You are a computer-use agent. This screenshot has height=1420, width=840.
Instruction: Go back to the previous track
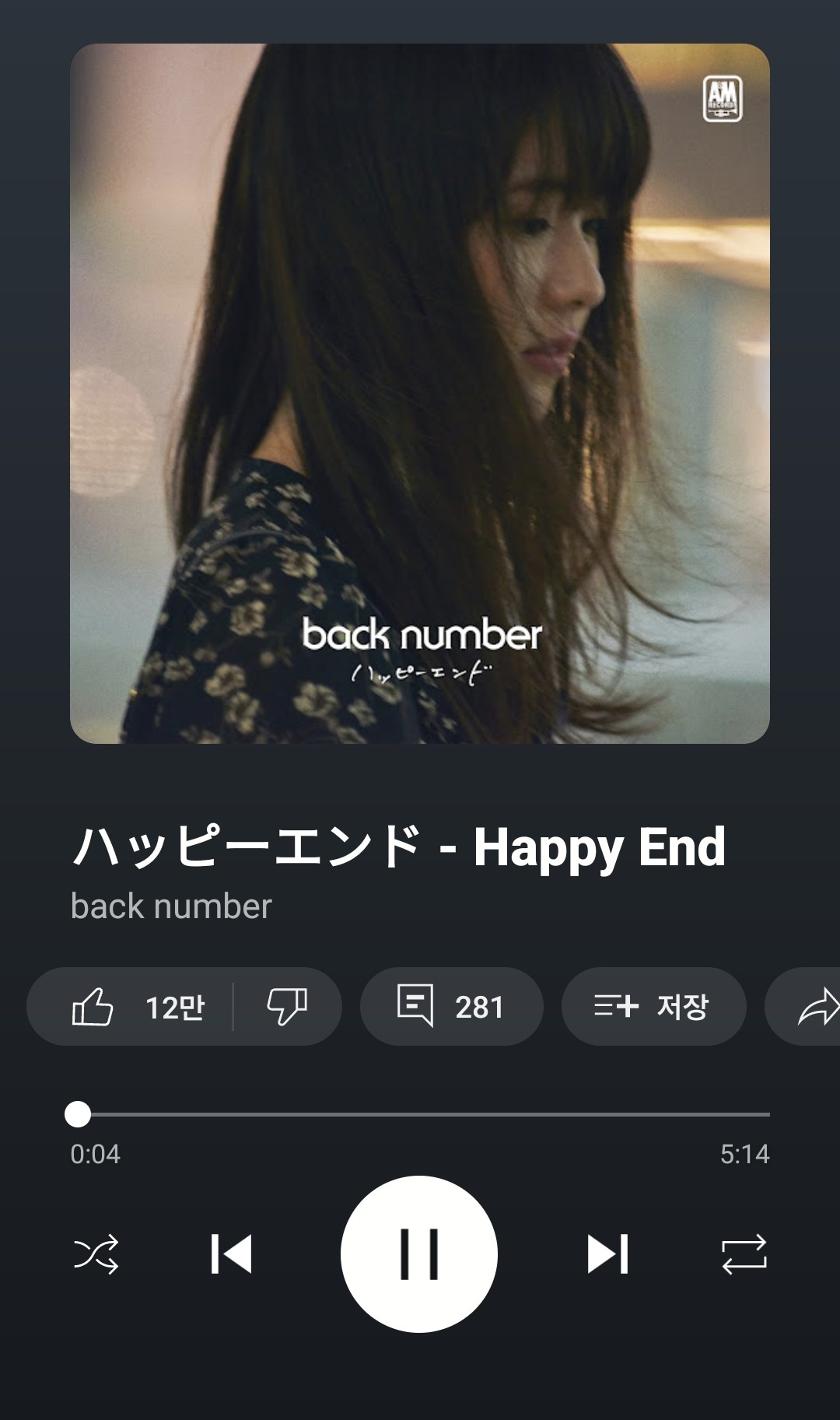click(231, 1253)
